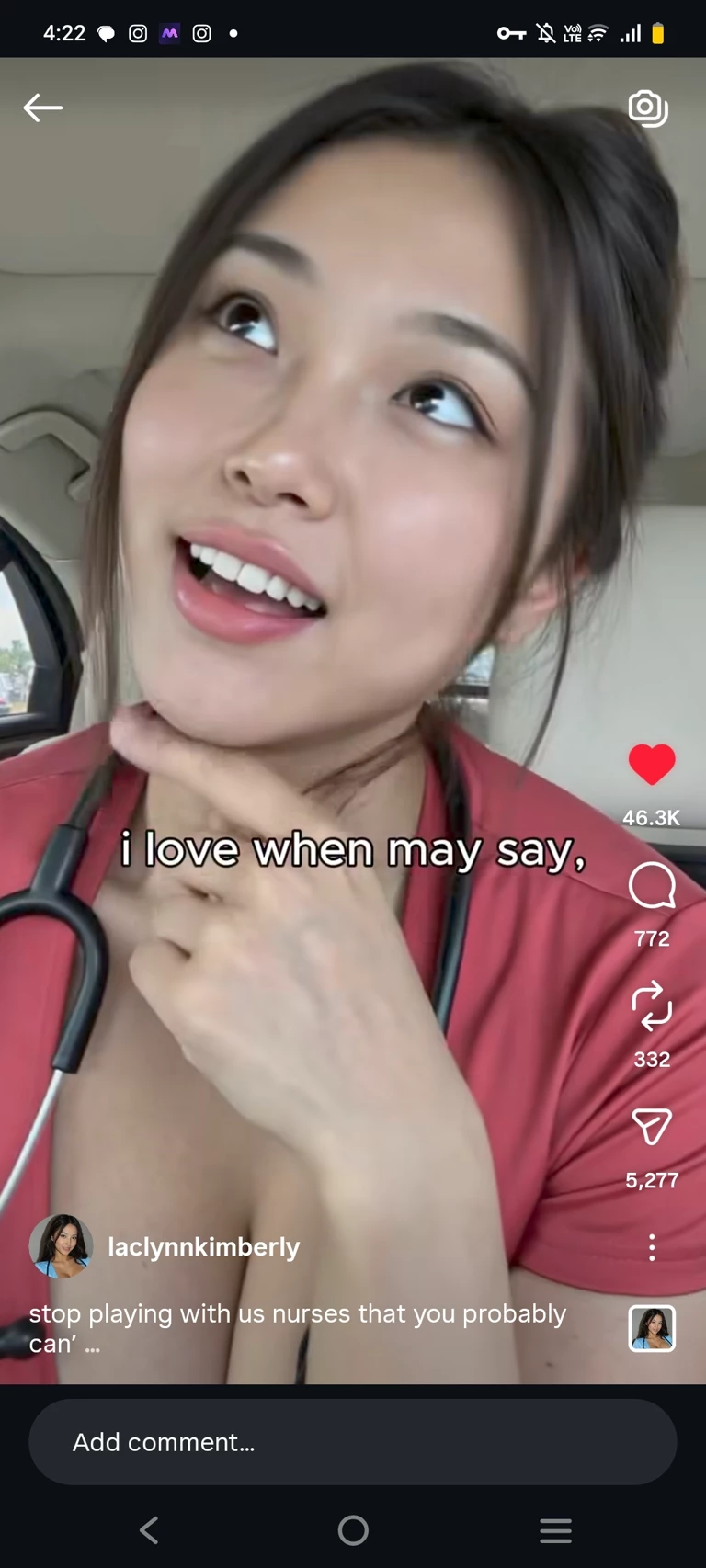Share reel using the paper plane icon
Screen dimensions: 706x1568
pos(652,1127)
